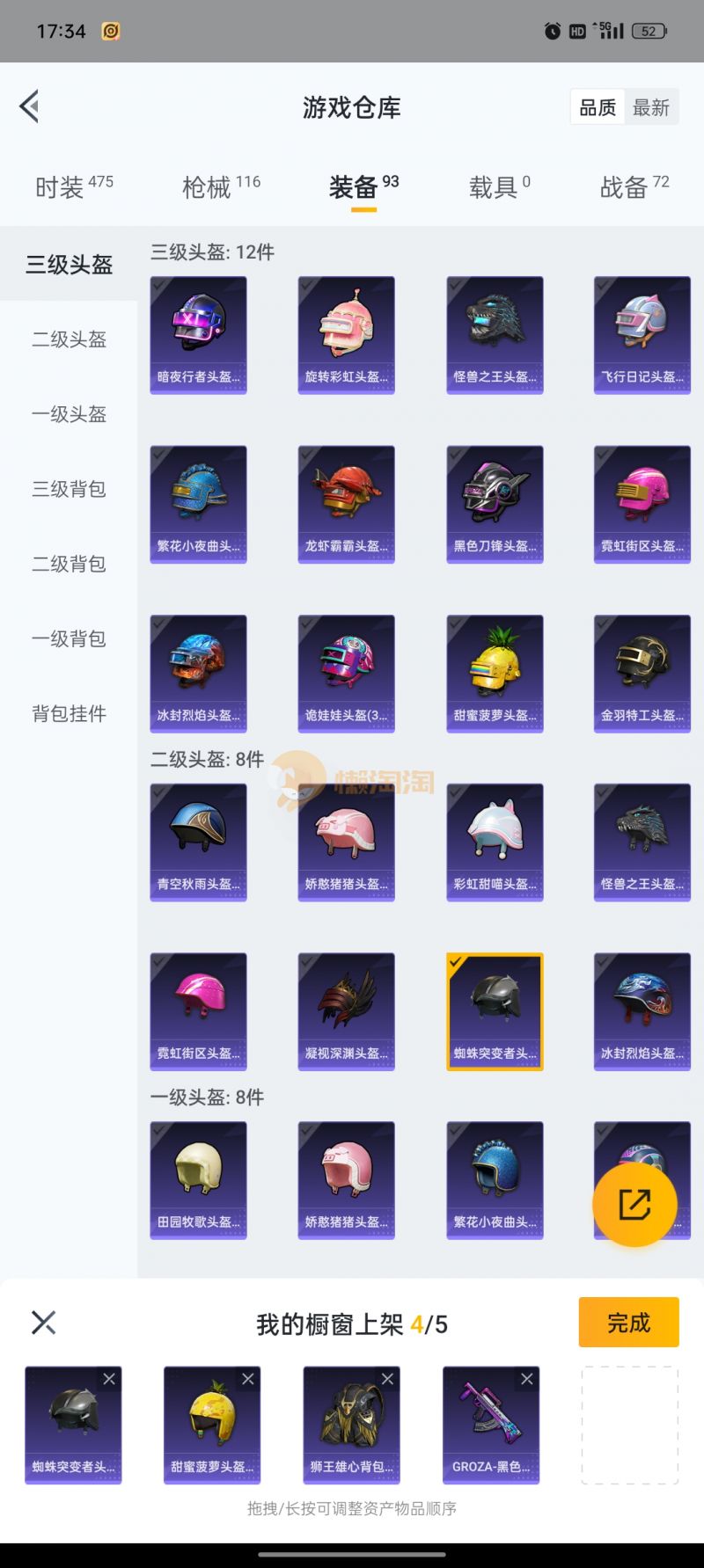Open the 背包挂件 category
The height and width of the screenshot is (1568, 704).
69,713
